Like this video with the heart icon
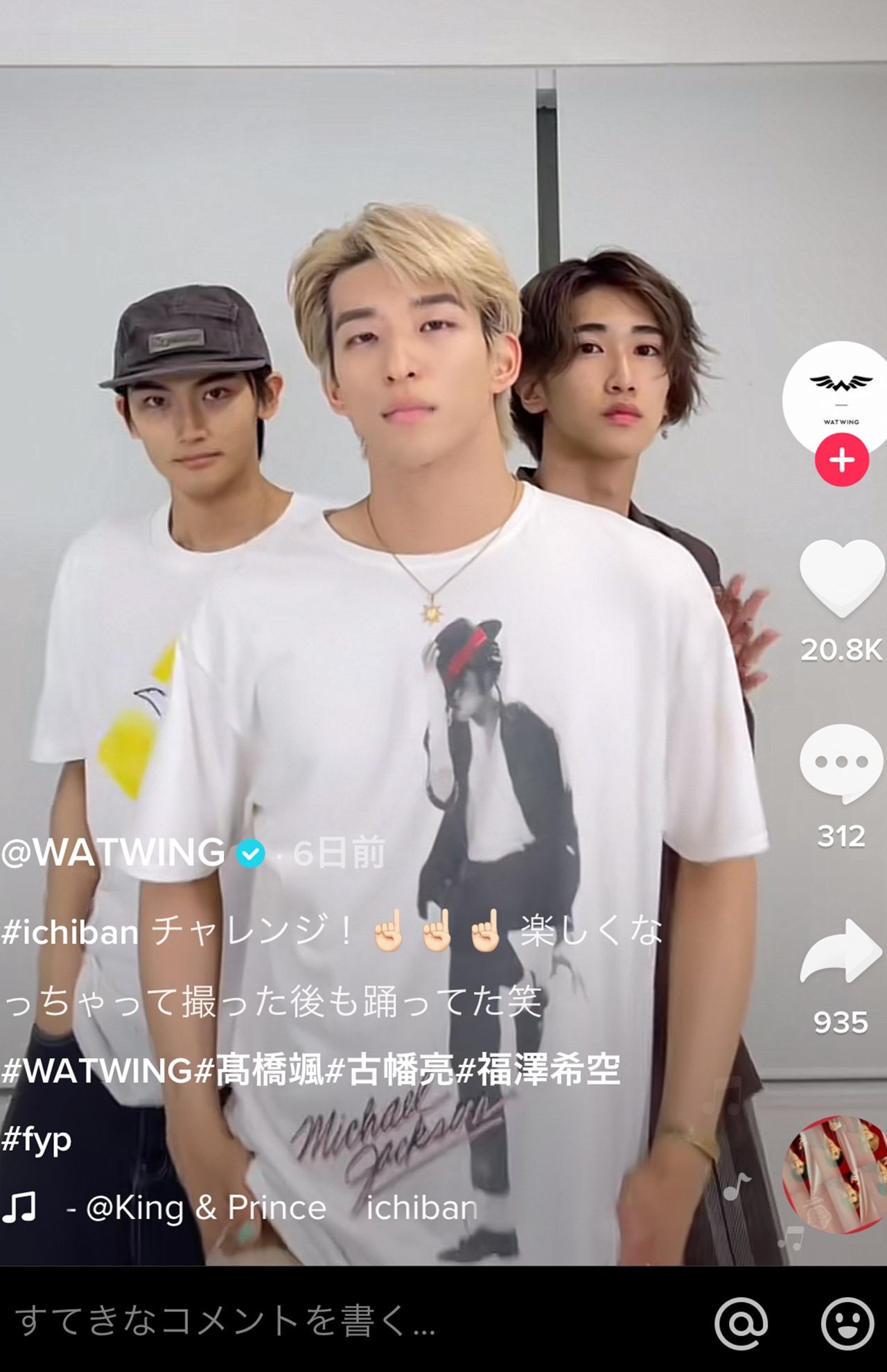 [841, 579]
